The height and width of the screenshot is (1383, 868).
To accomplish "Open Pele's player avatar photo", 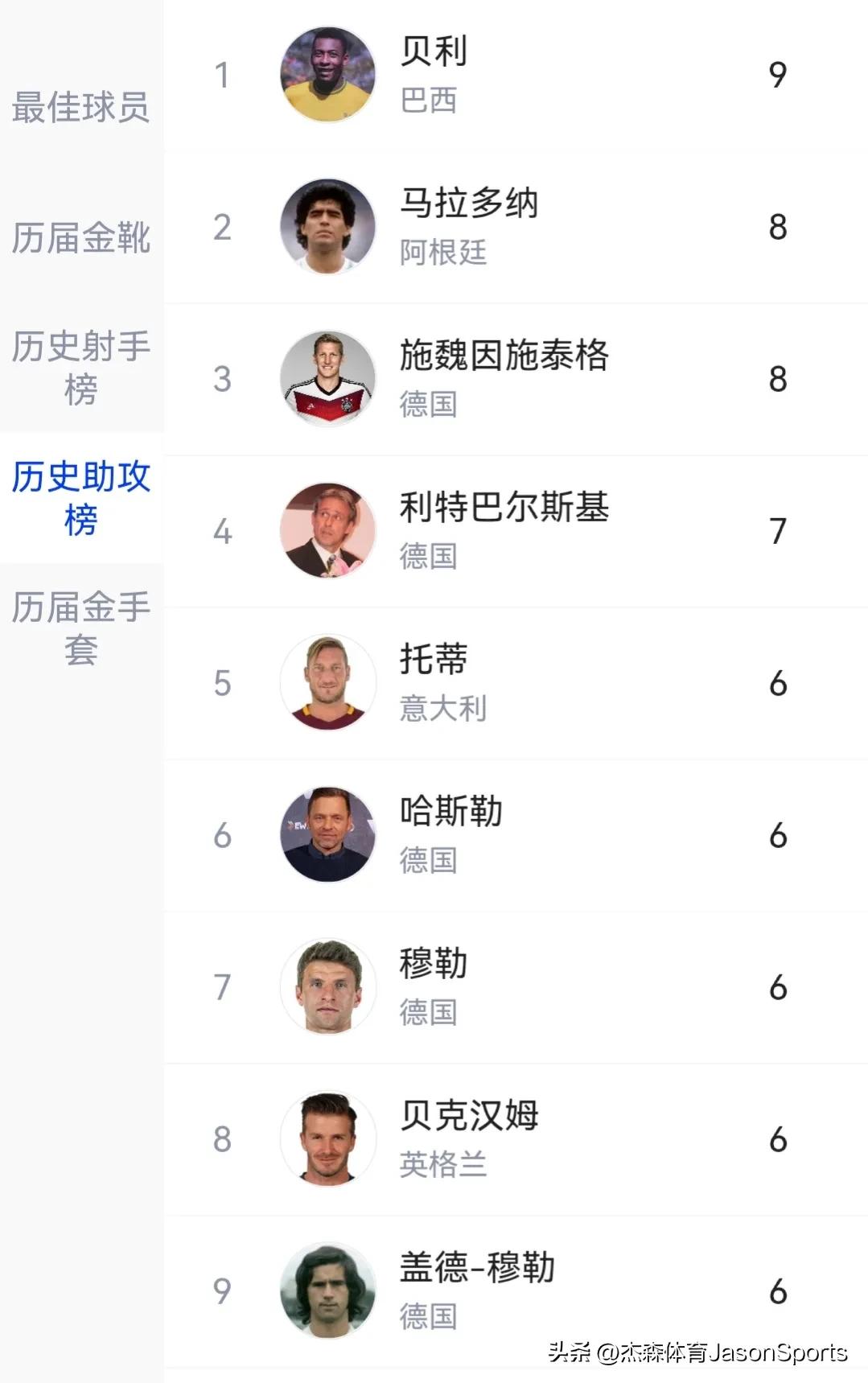I will 327,74.
